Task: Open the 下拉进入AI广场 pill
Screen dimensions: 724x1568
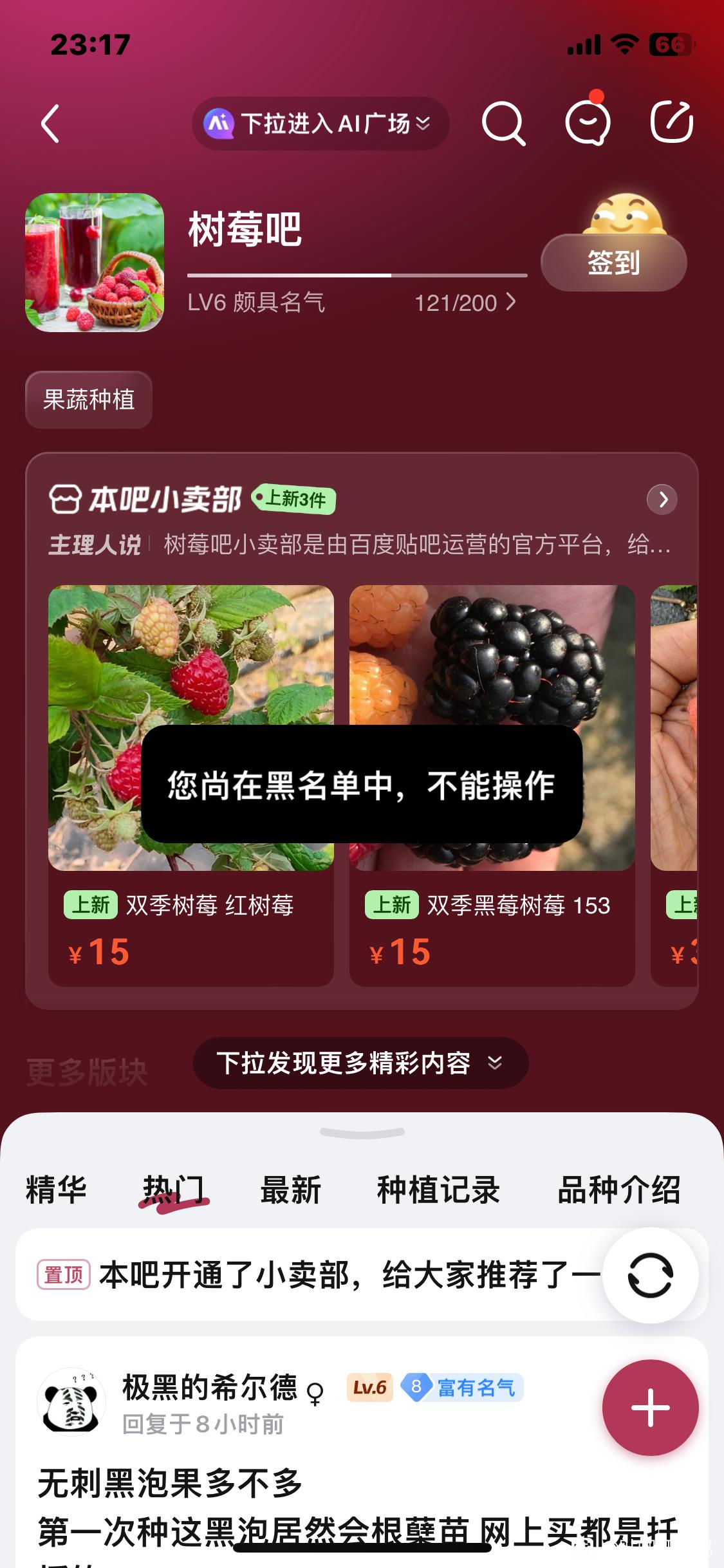Action: click(320, 123)
